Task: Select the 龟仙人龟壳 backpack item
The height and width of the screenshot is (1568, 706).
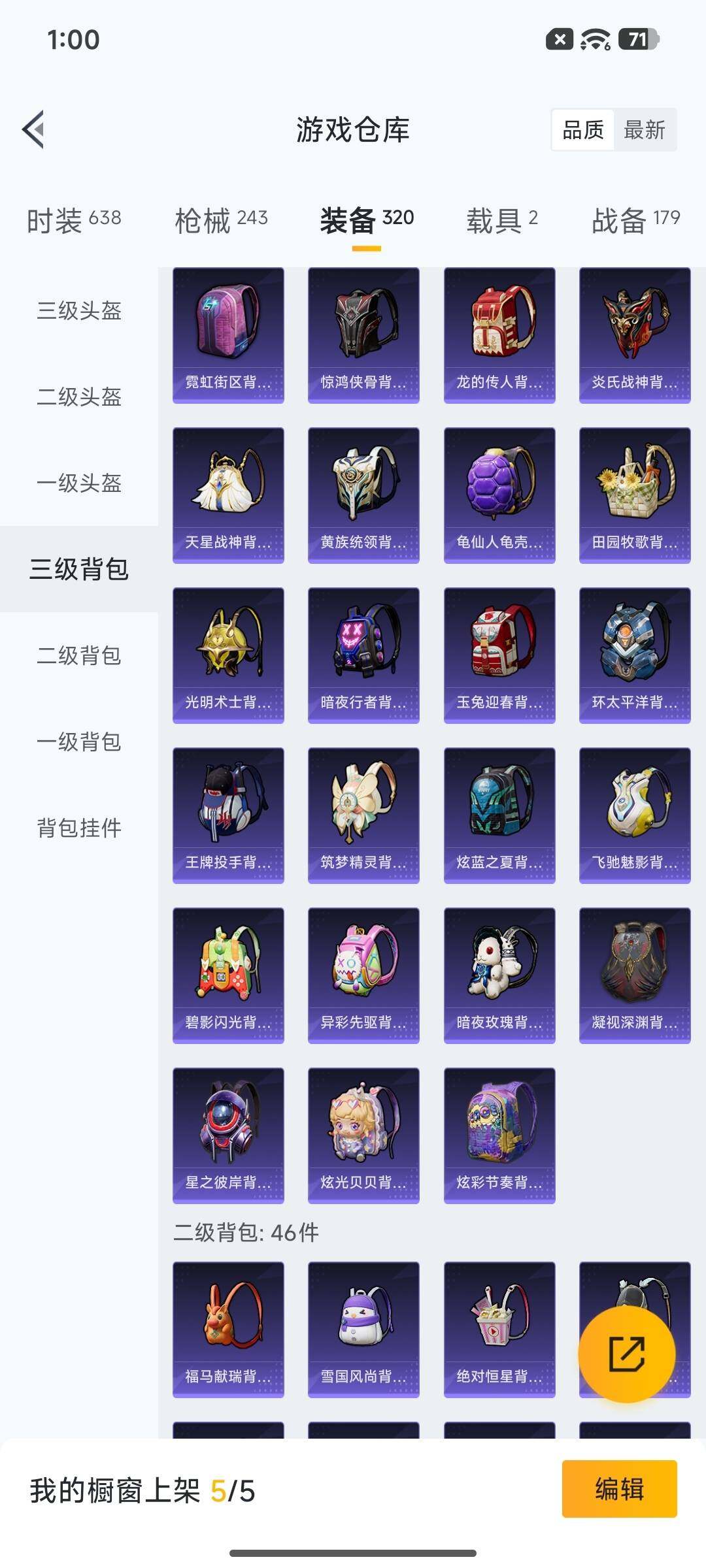Action: coord(499,493)
